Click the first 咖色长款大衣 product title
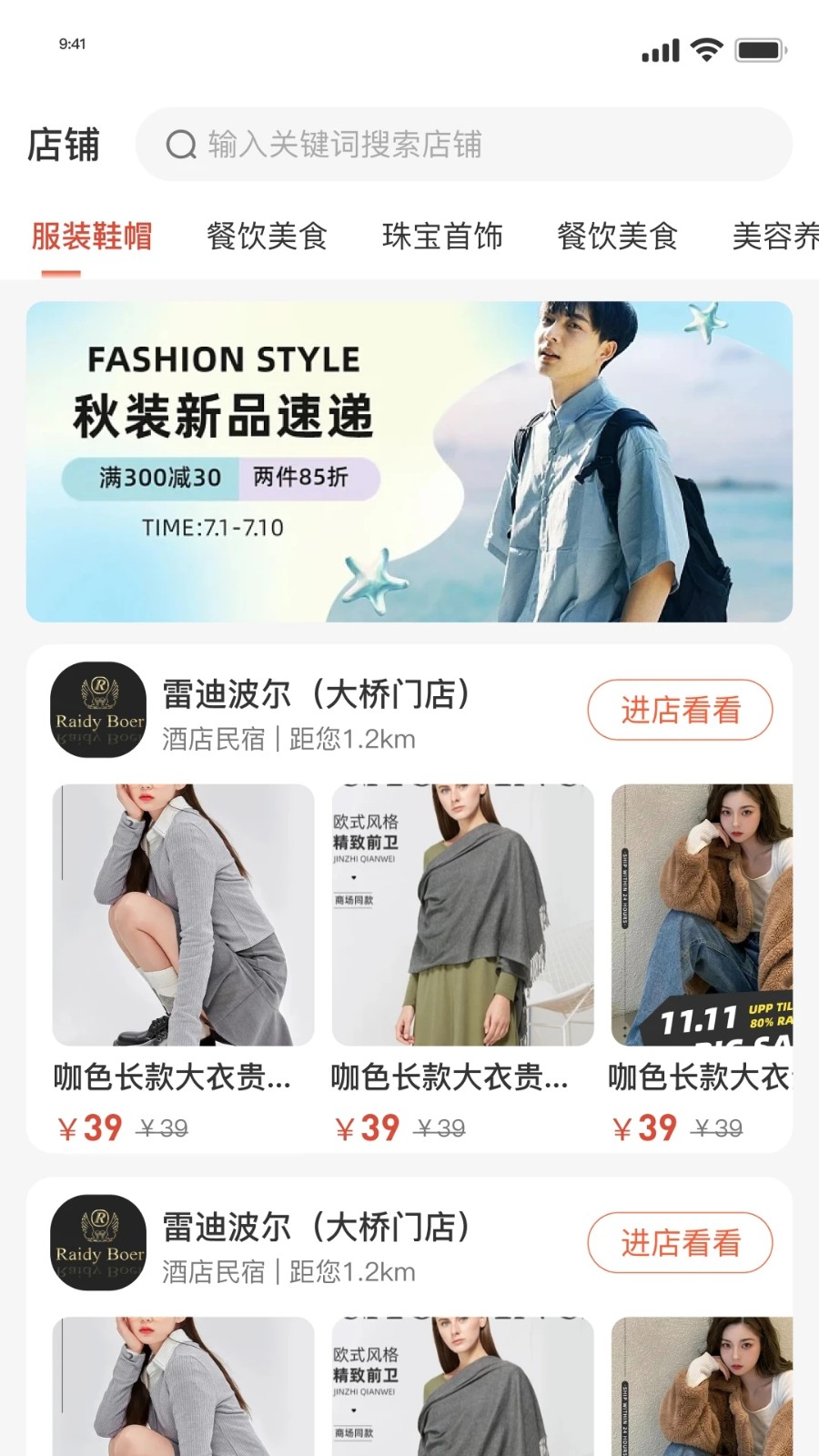The width and height of the screenshot is (819, 1456). point(171,1078)
